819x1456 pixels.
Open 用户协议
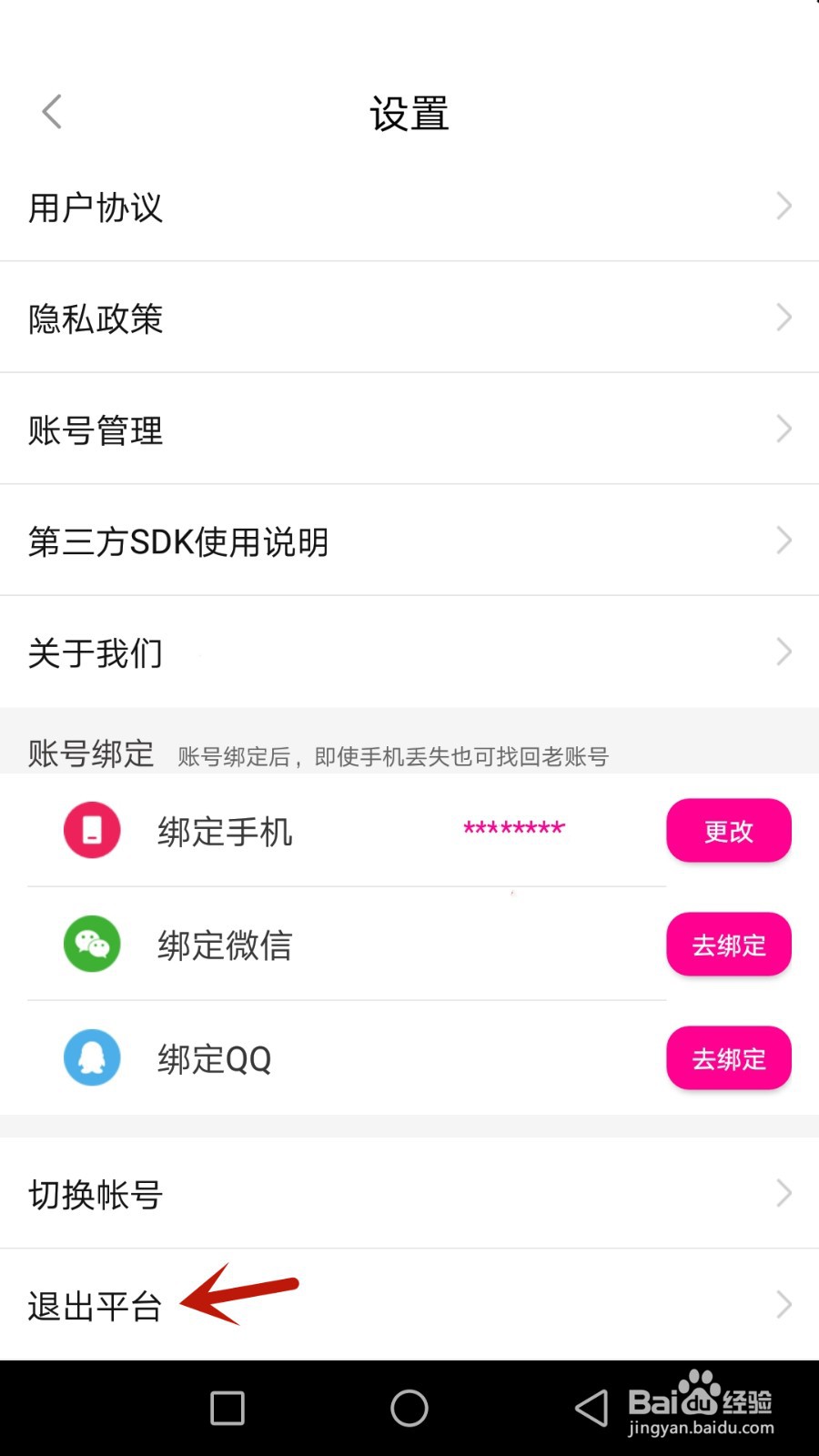pos(409,207)
